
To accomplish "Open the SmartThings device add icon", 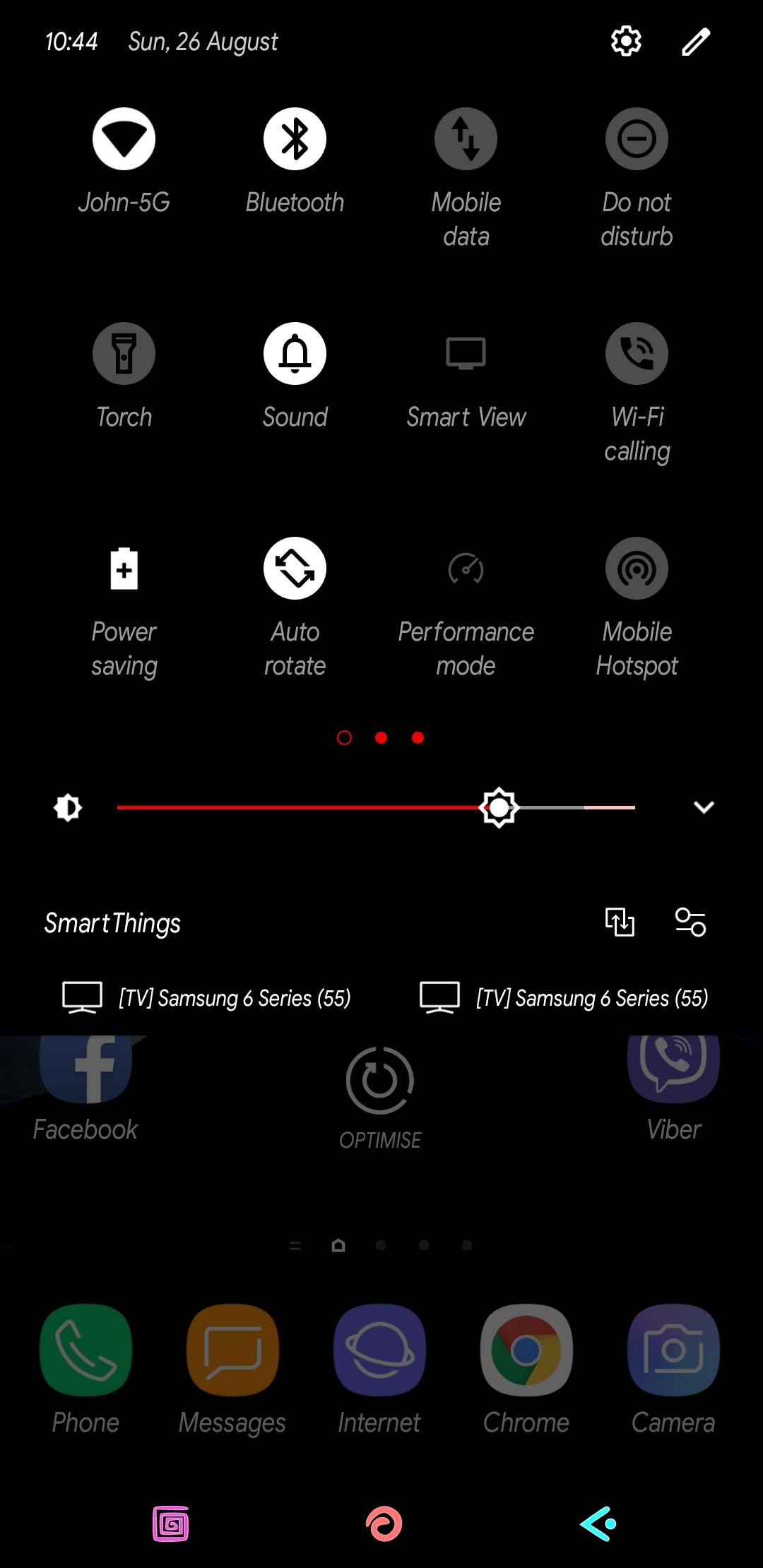I will (x=620, y=922).
